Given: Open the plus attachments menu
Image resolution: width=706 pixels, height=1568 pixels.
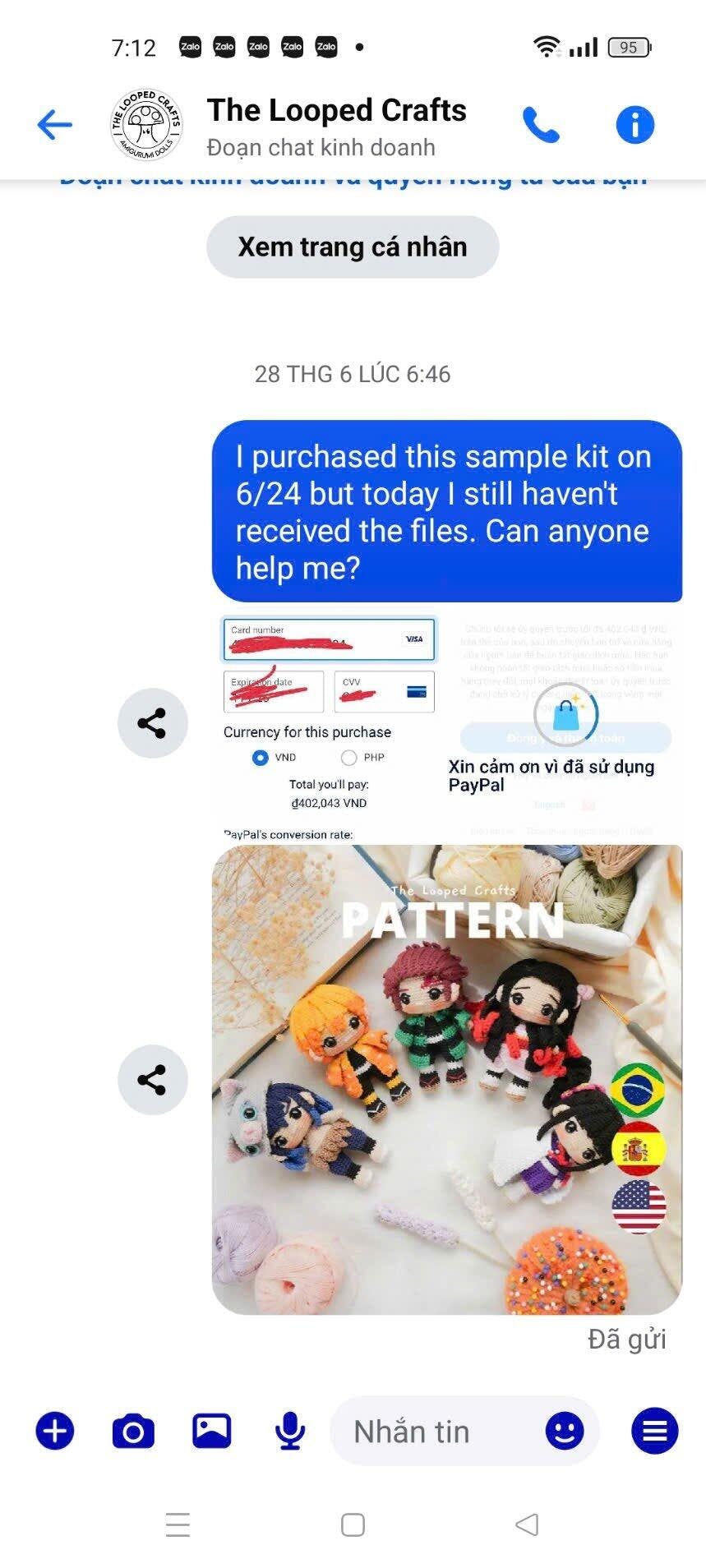Looking at the screenshot, I should coord(55,1431).
